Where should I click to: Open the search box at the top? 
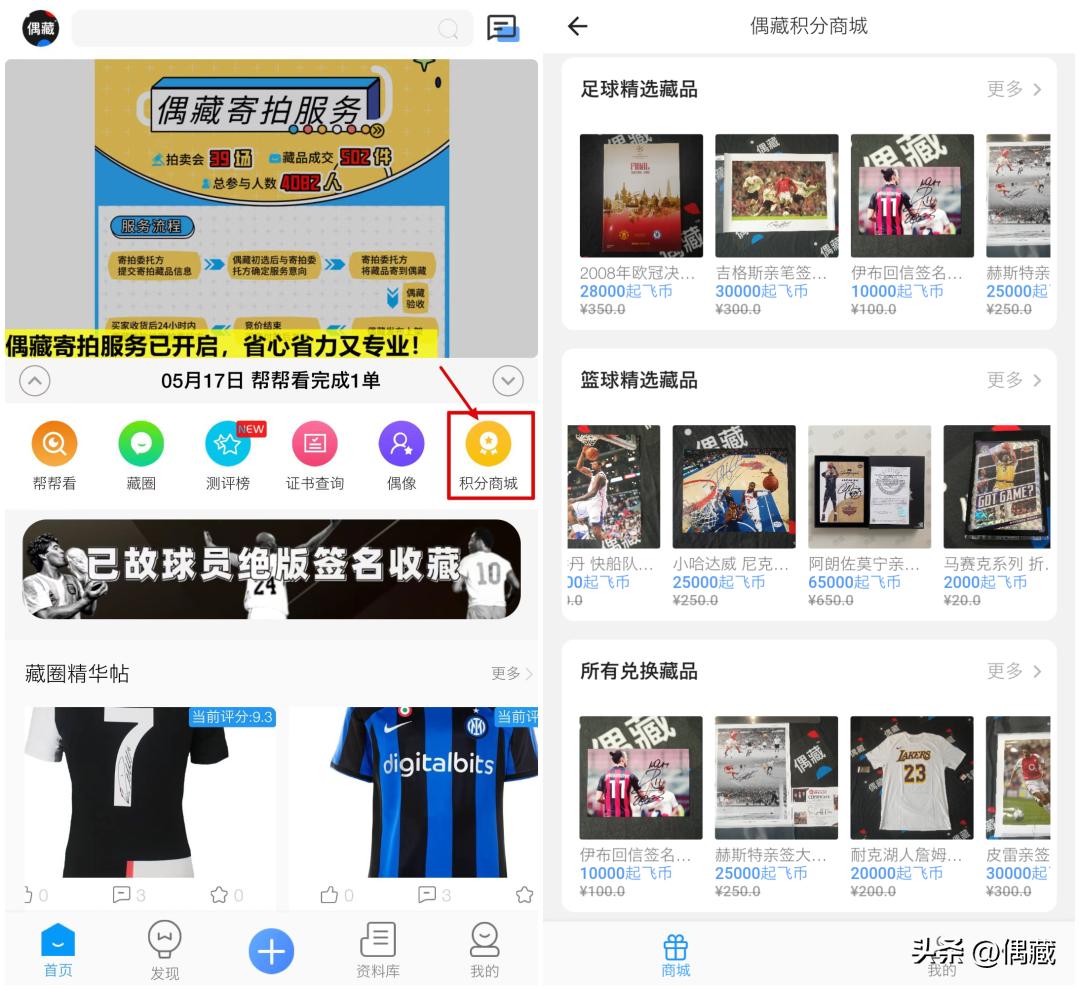(270, 28)
